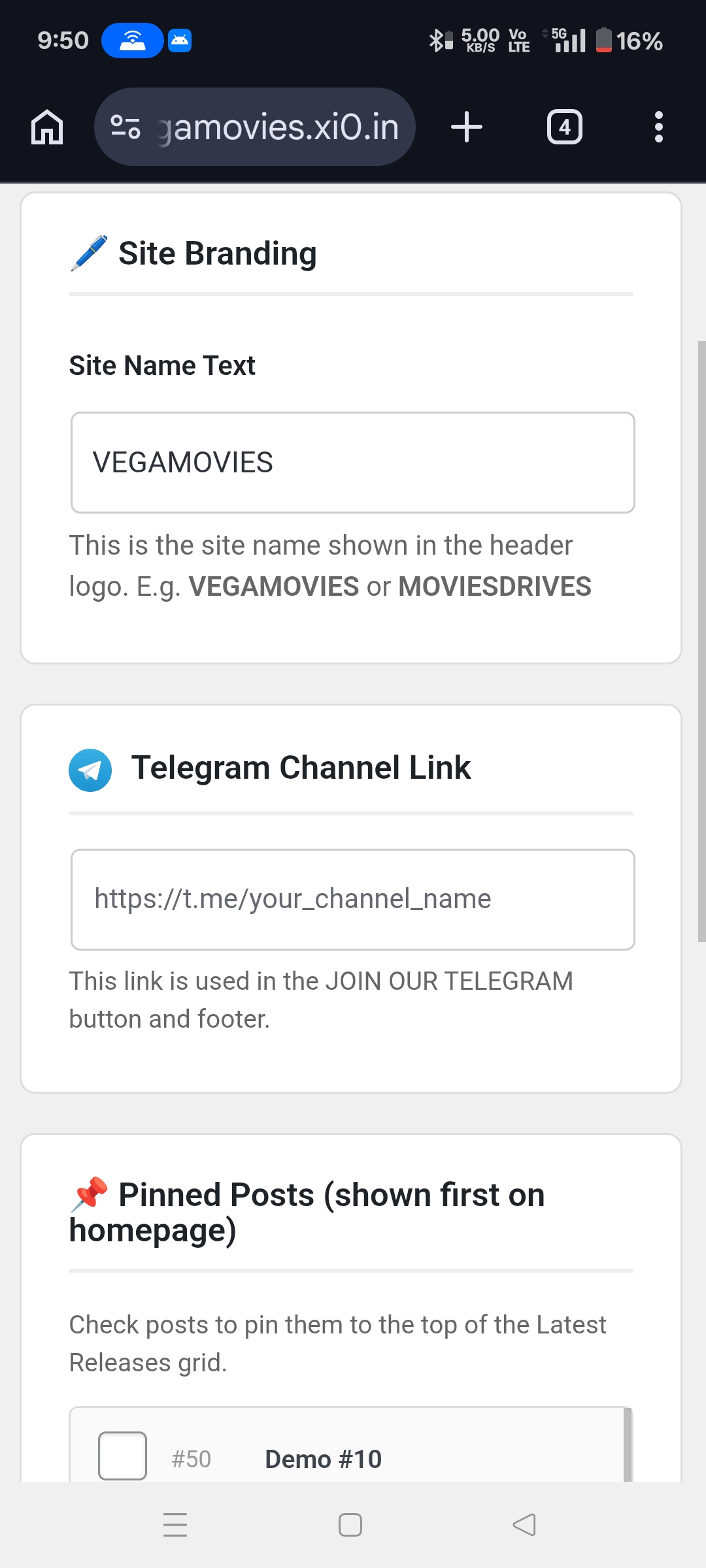Open recent apps from navigation bar

[x=175, y=1525]
